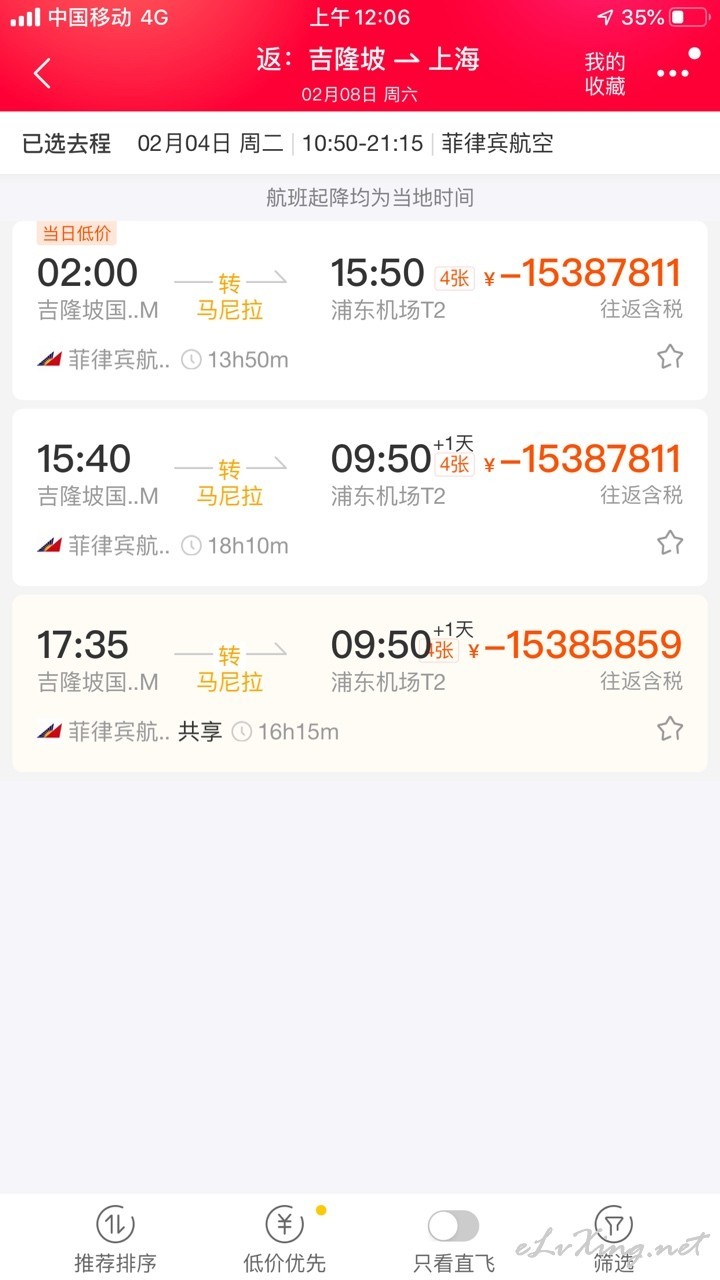Image resolution: width=720 pixels, height=1280 pixels.
Task: Go back with the top-left arrow
Action: tap(42, 73)
